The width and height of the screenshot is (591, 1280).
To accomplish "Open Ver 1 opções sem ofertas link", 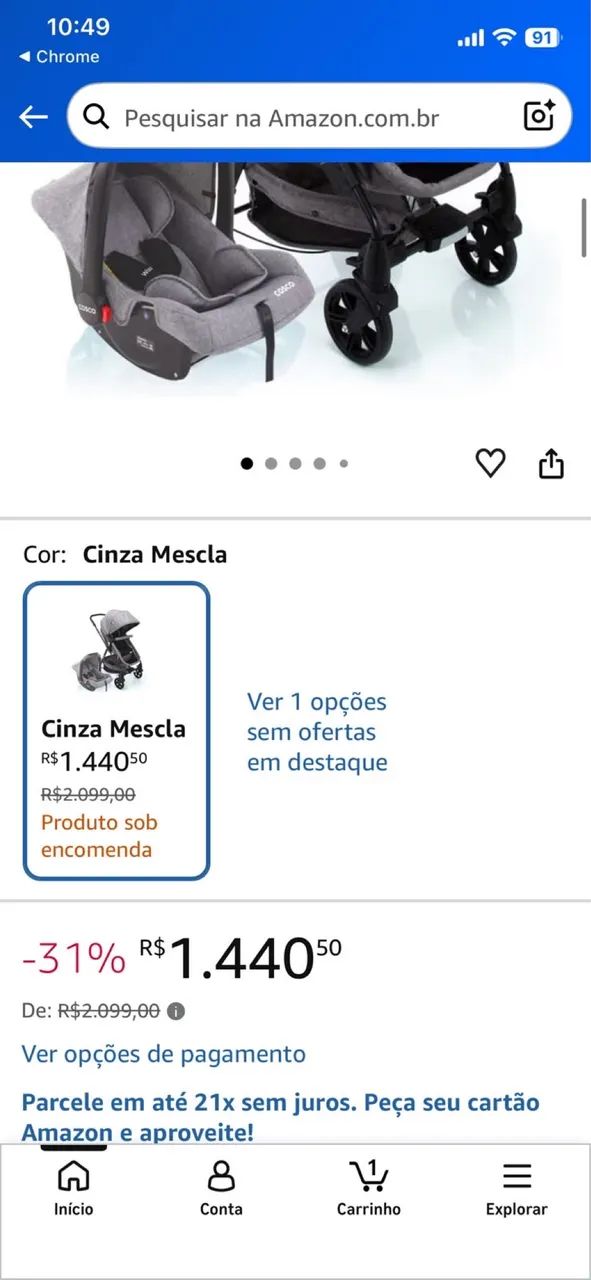I will (x=317, y=732).
